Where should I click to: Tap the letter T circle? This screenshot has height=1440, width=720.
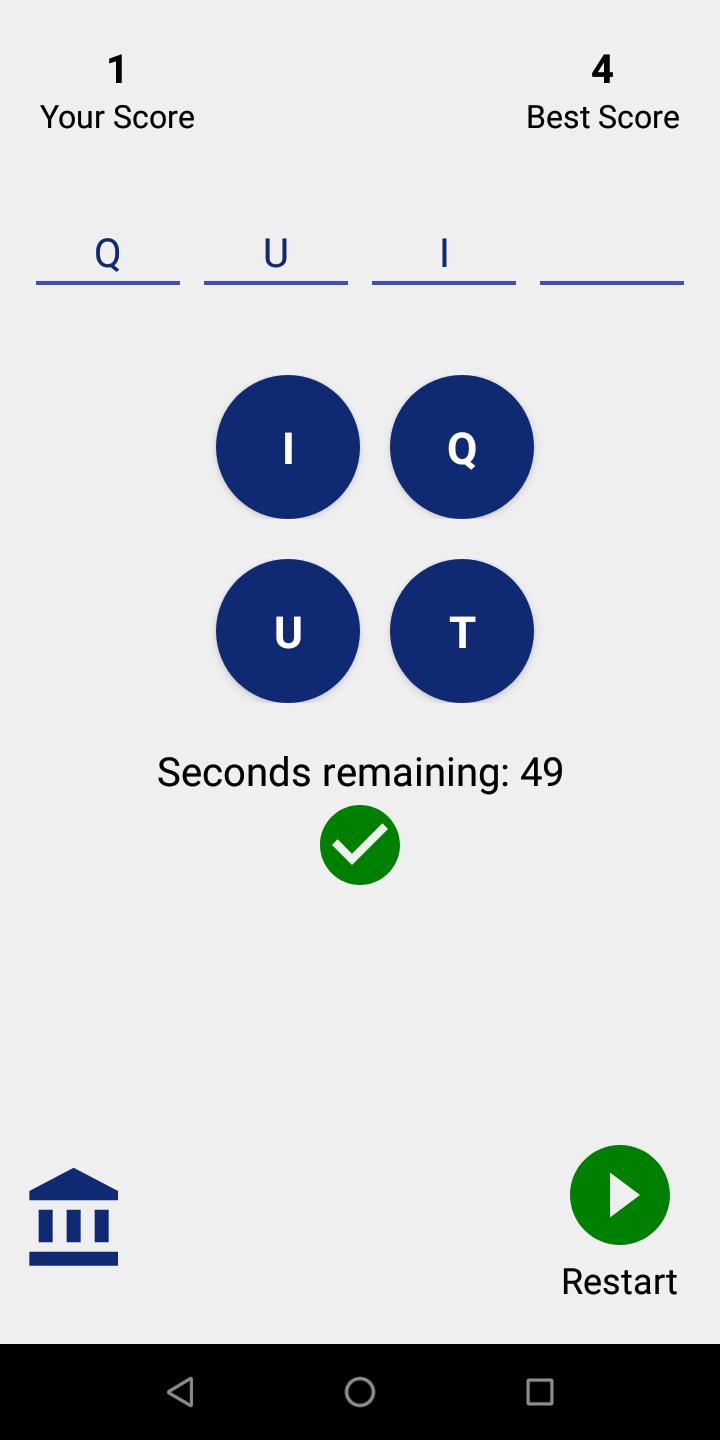click(461, 631)
